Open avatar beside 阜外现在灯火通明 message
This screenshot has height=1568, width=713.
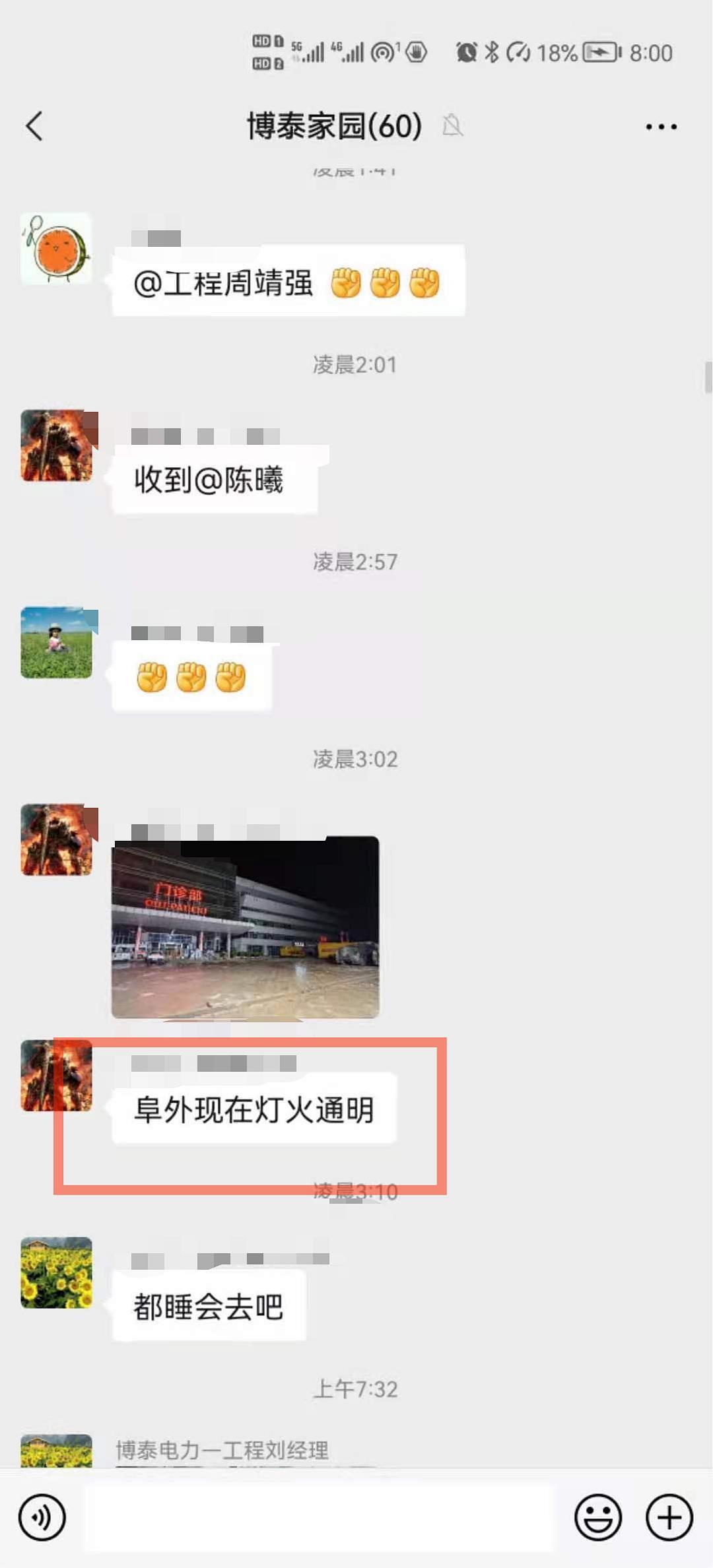(x=56, y=1076)
